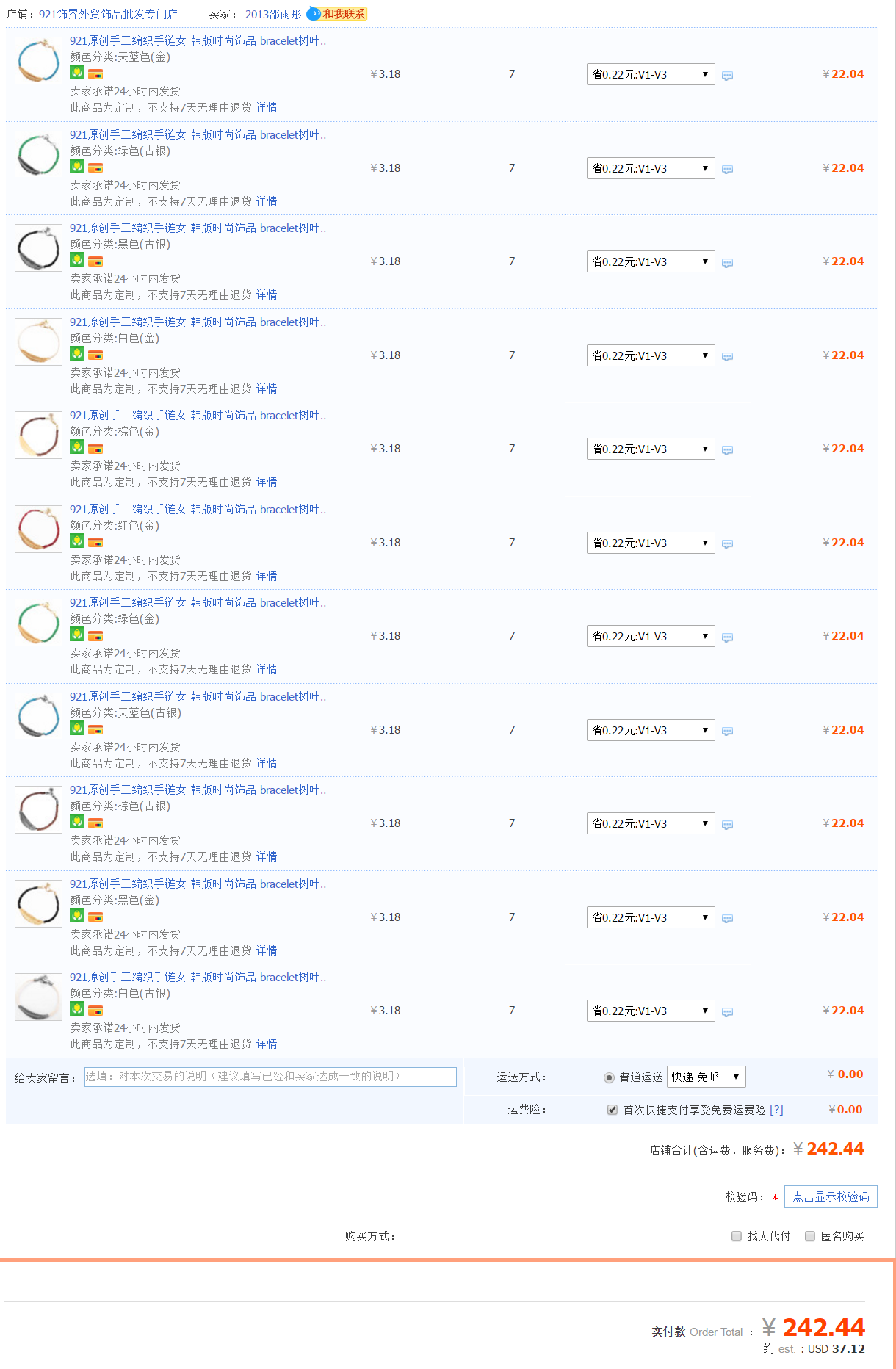The width and height of the screenshot is (896, 1369).
Task: Tap the message icon beside the 棕色(金) item
Action: point(727,450)
